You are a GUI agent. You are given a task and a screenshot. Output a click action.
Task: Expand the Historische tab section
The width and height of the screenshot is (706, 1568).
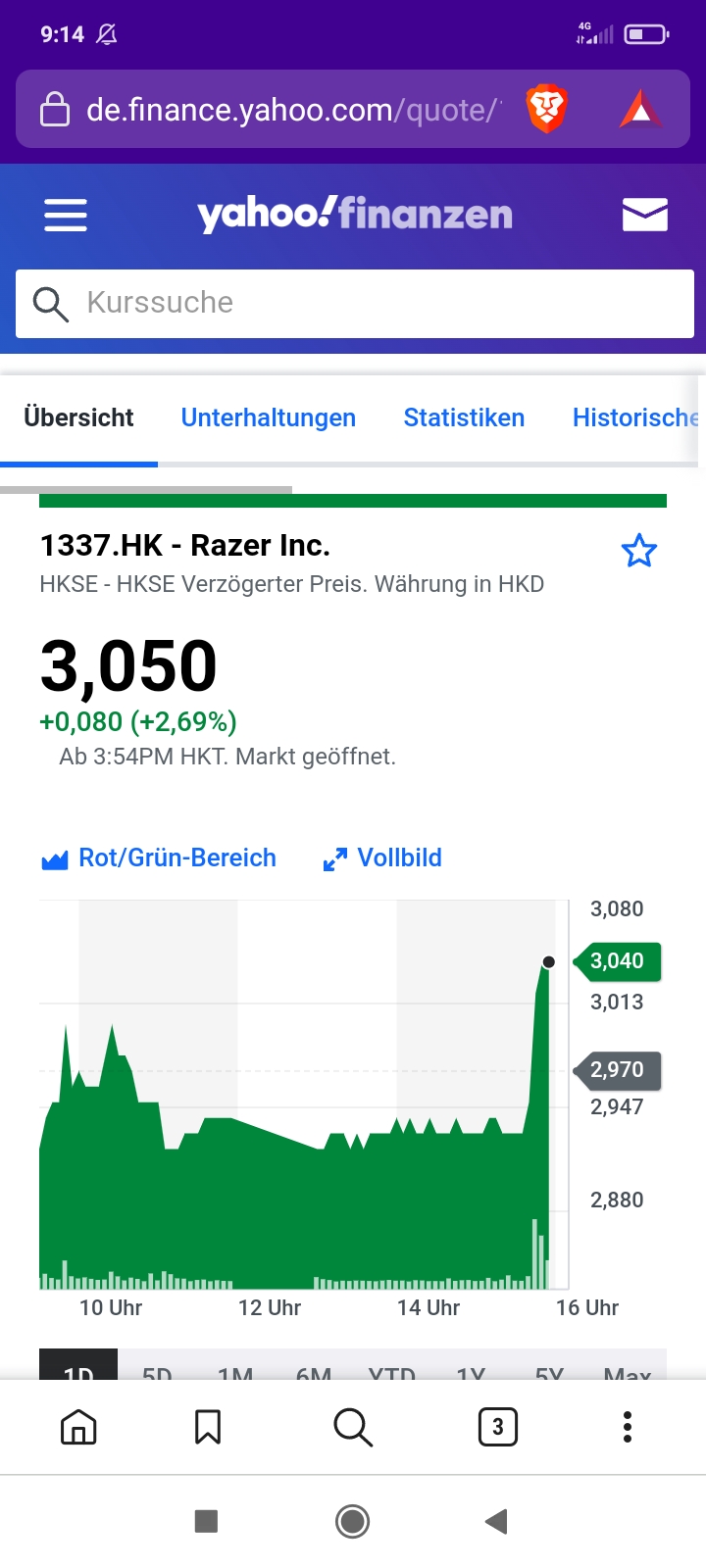[635, 417]
